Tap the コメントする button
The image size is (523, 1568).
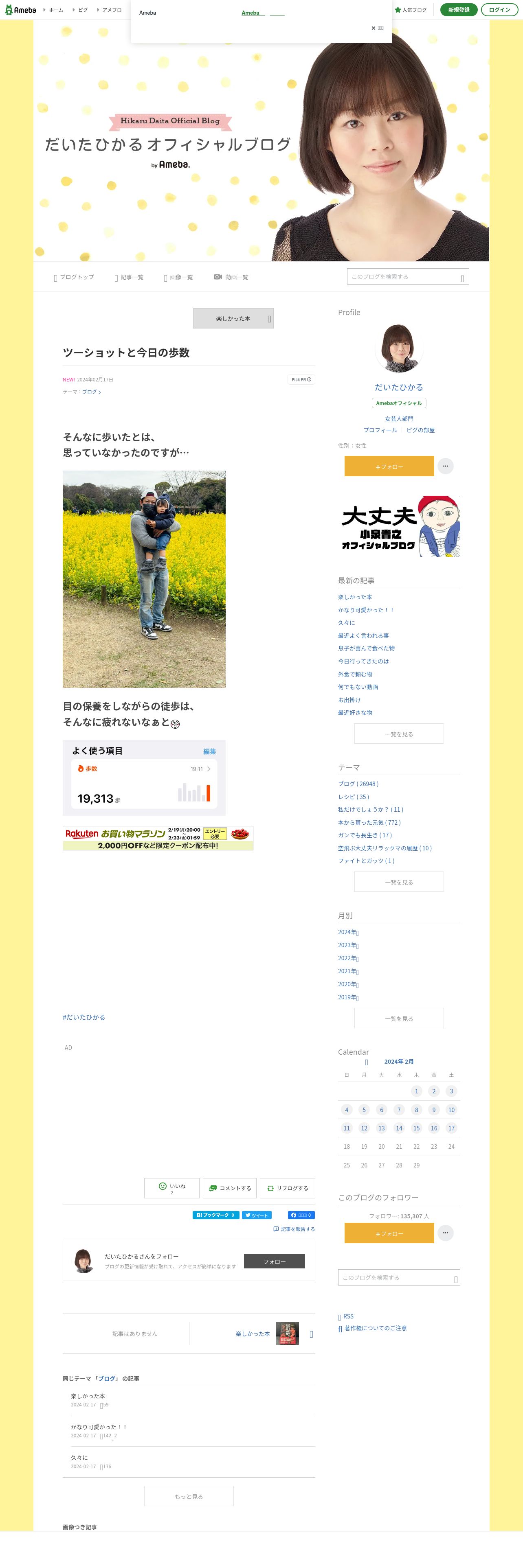[x=230, y=1188]
